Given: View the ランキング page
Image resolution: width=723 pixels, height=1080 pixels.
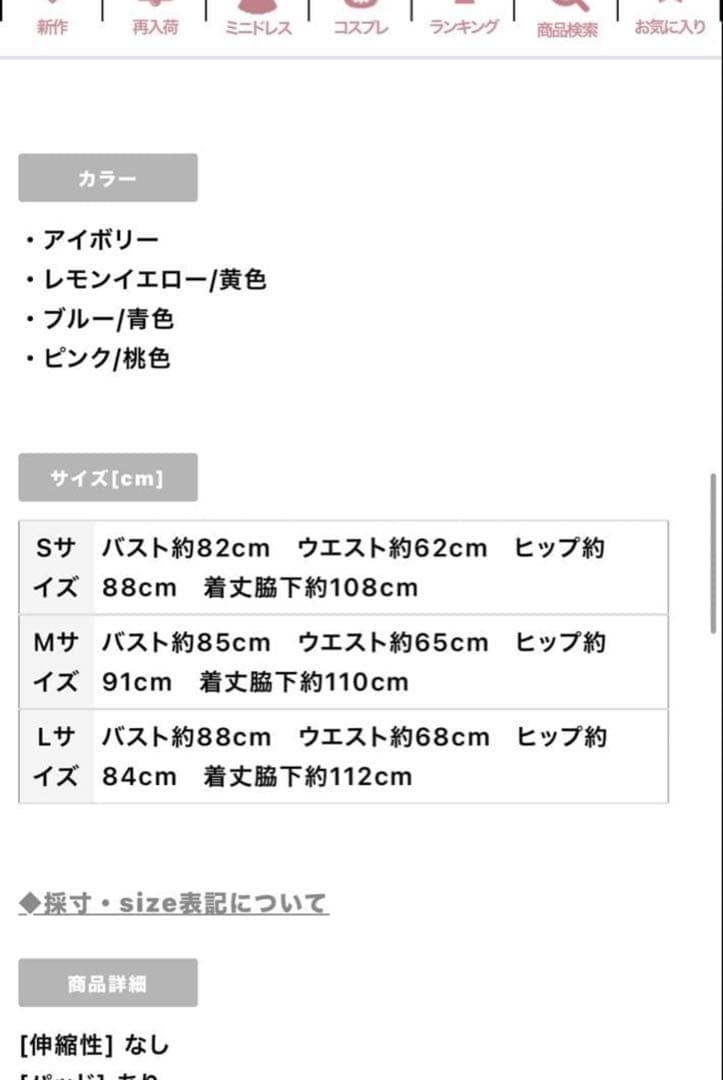Looking at the screenshot, I should point(464,22).
